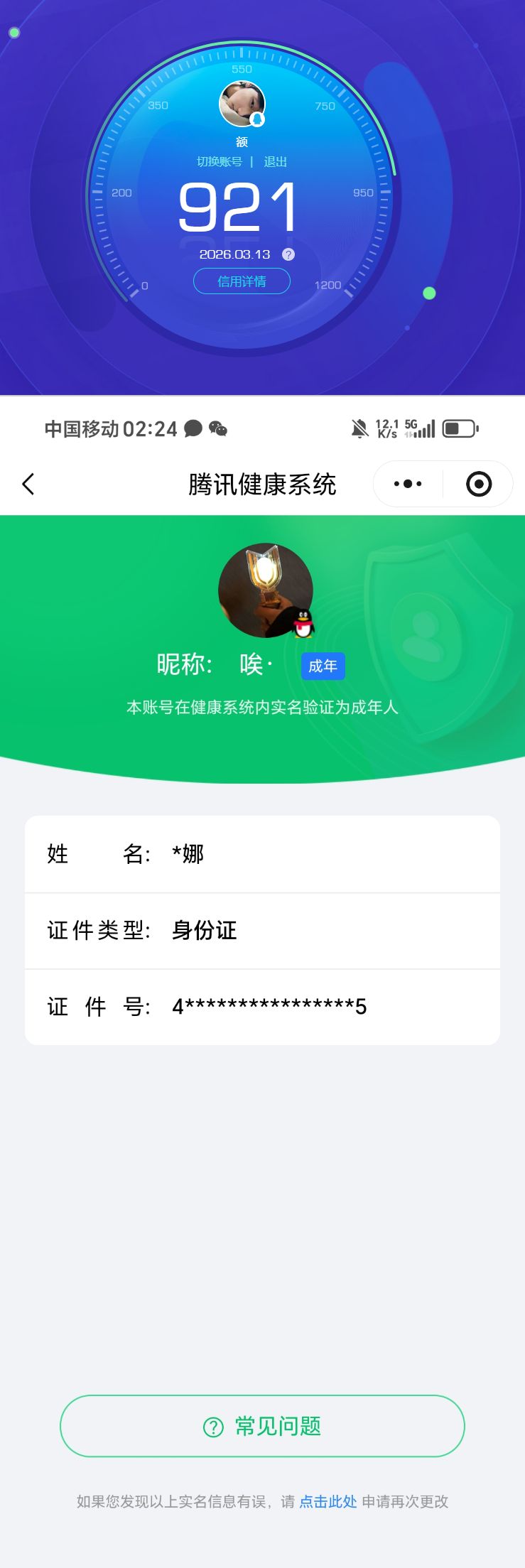Tap 切换账号 to switch account
The image size is (525, 1568).
[219, 162]
